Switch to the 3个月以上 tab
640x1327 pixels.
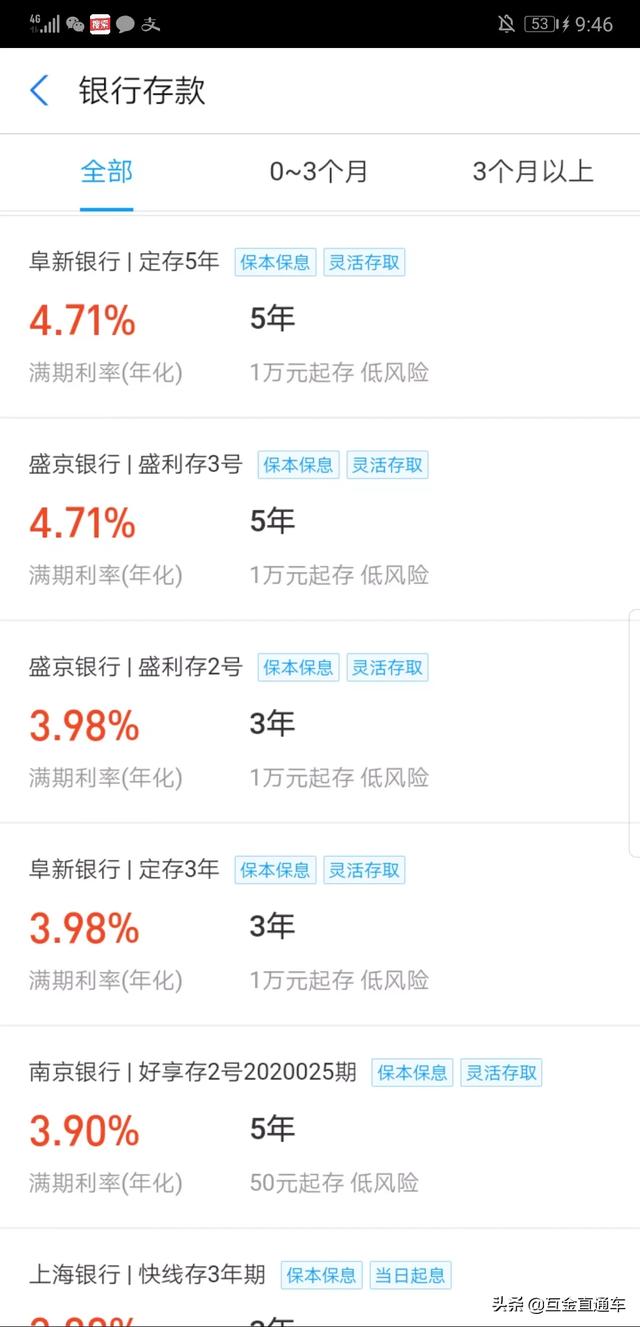tap(533, 171)
